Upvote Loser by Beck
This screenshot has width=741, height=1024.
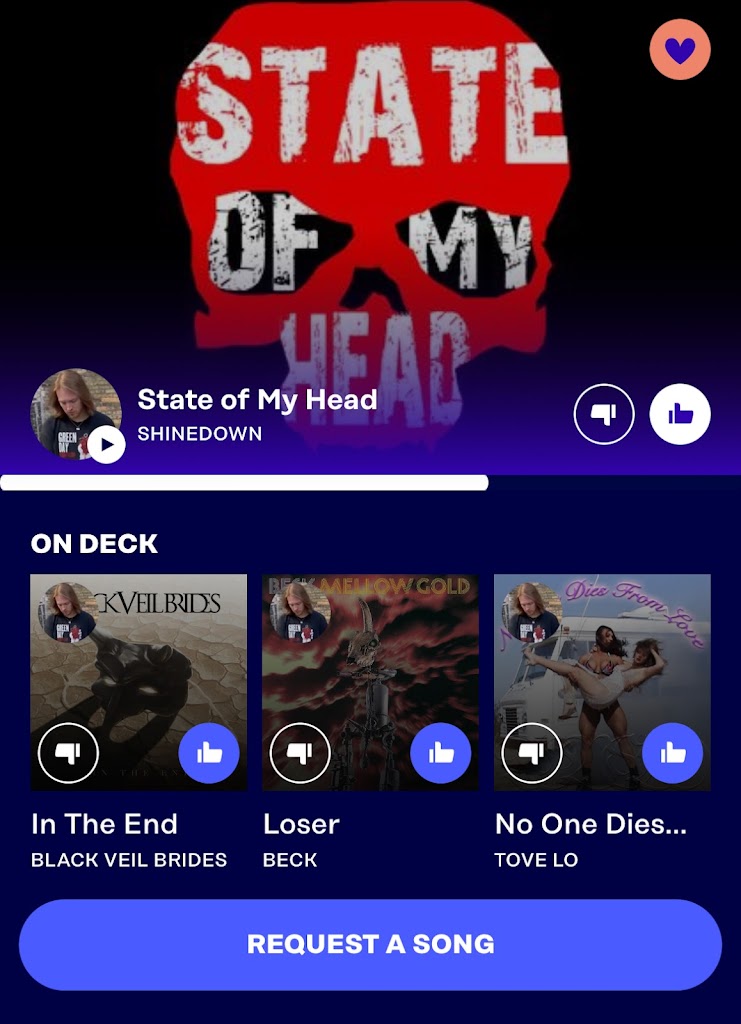441,752
